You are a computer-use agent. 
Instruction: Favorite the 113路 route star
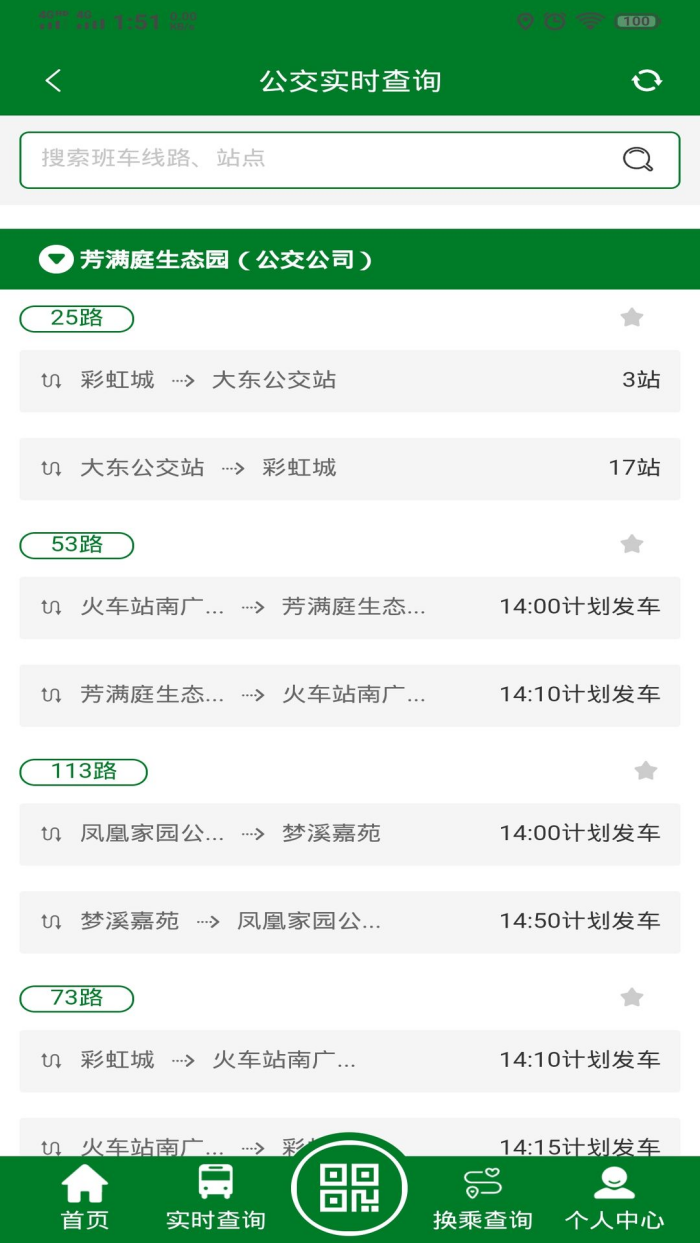click(645, 771)
